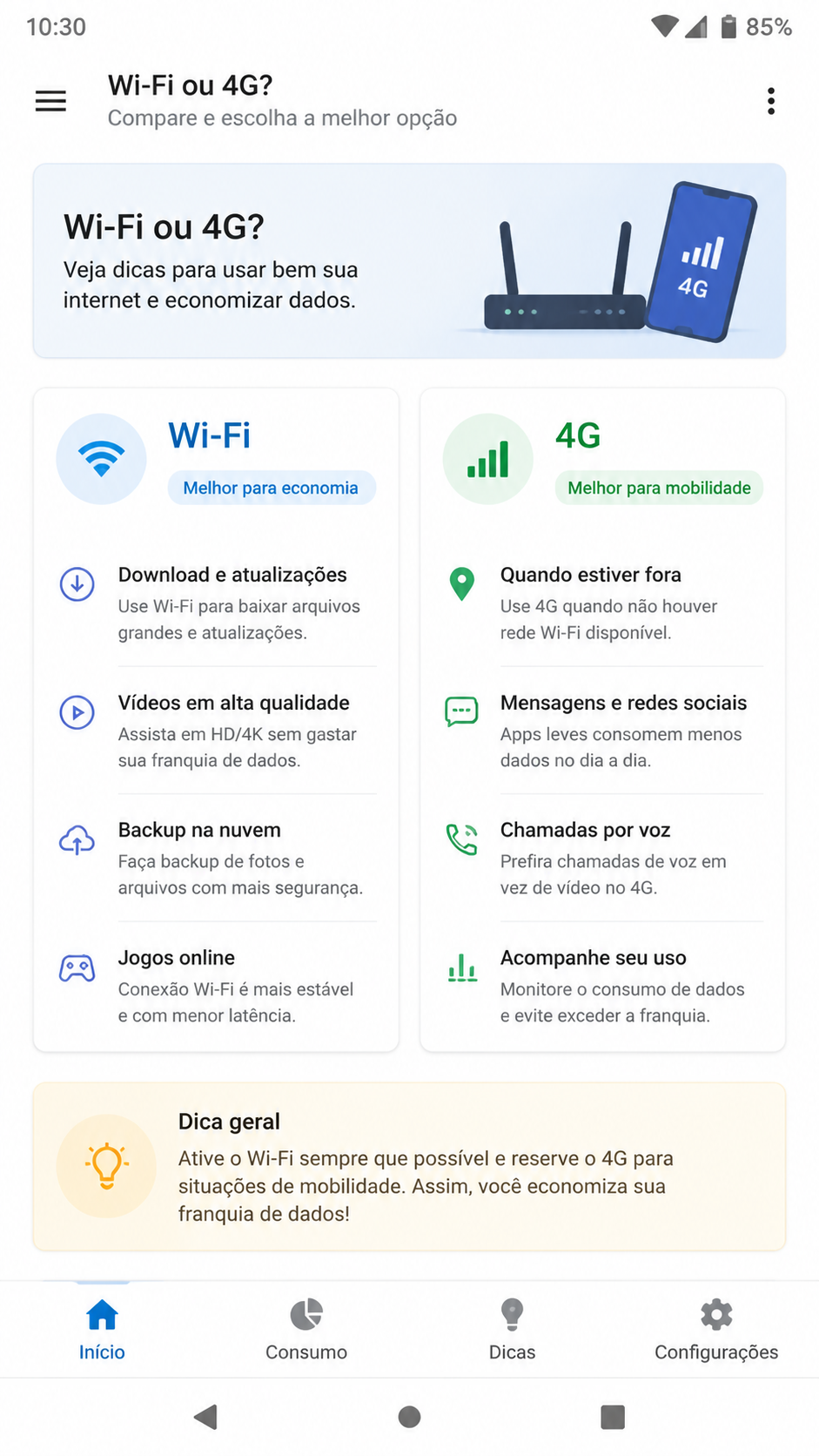Open Acompanhe seu uso tip
Image resolution: width=819 pixels, height=1456 pixels.
click(604, 986)
